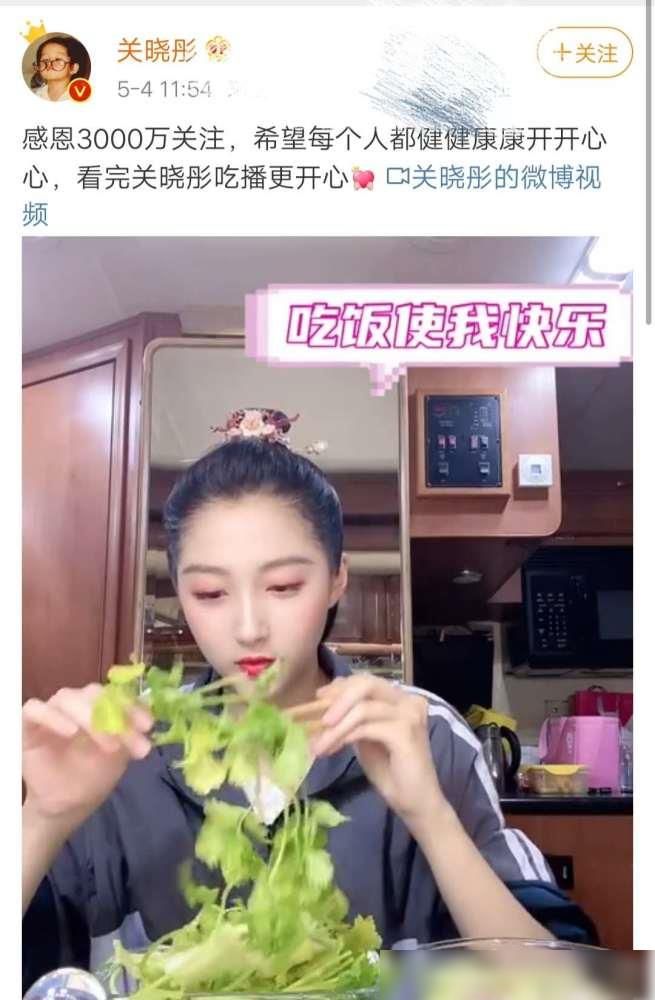
Task: Follow 关晓彤 with the +关注 button
Action: (x=585, y=53)
